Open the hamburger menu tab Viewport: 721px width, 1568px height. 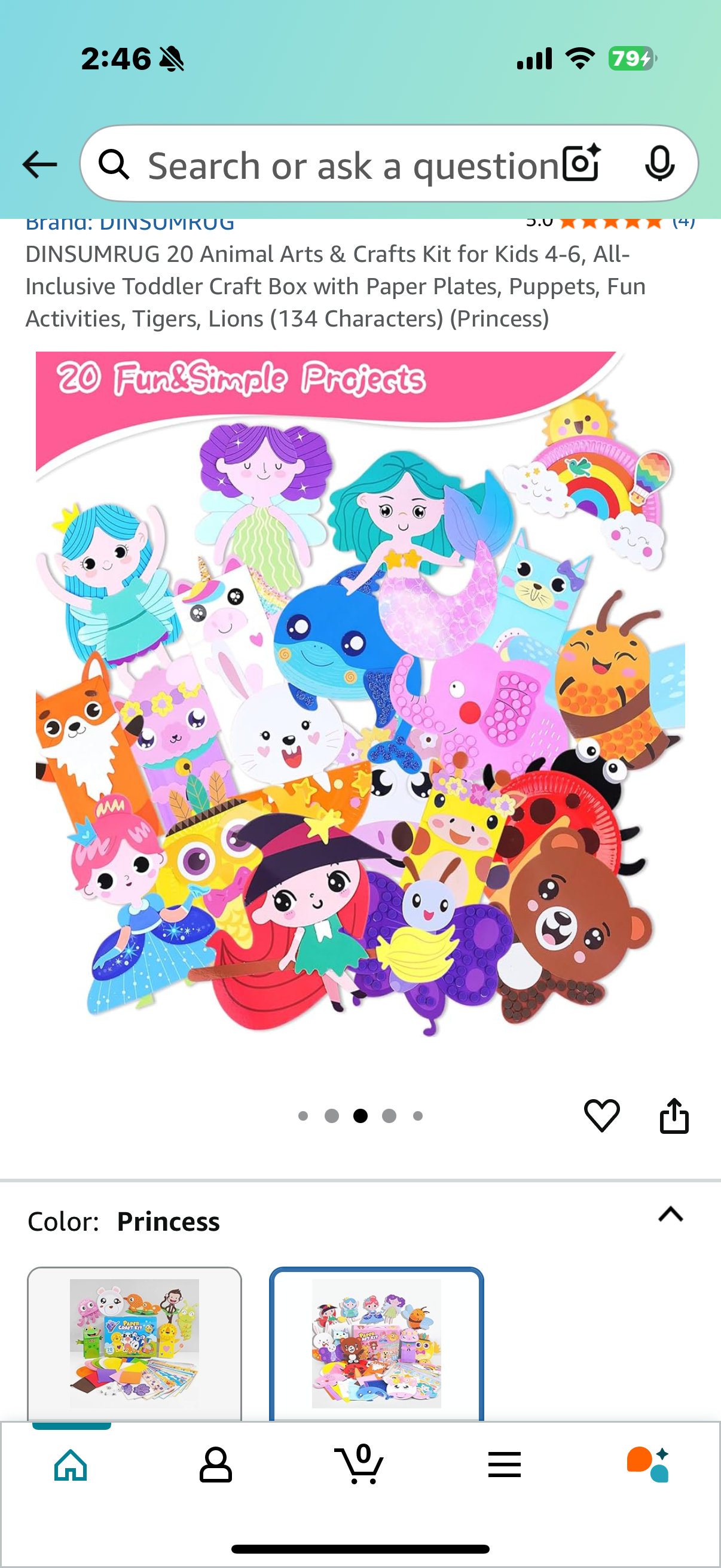pos(505,1465)
